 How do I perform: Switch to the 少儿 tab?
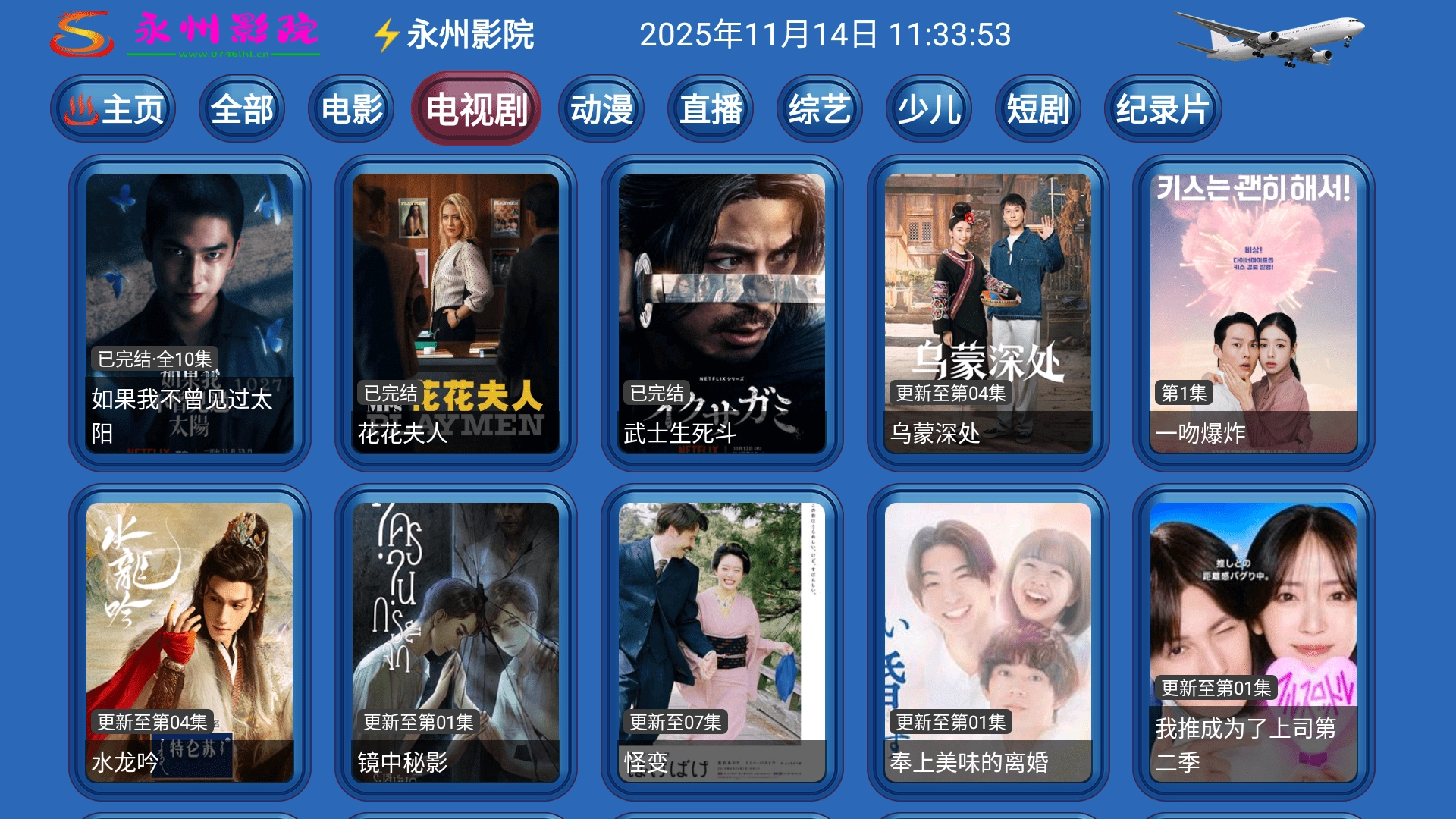[929, 109]
